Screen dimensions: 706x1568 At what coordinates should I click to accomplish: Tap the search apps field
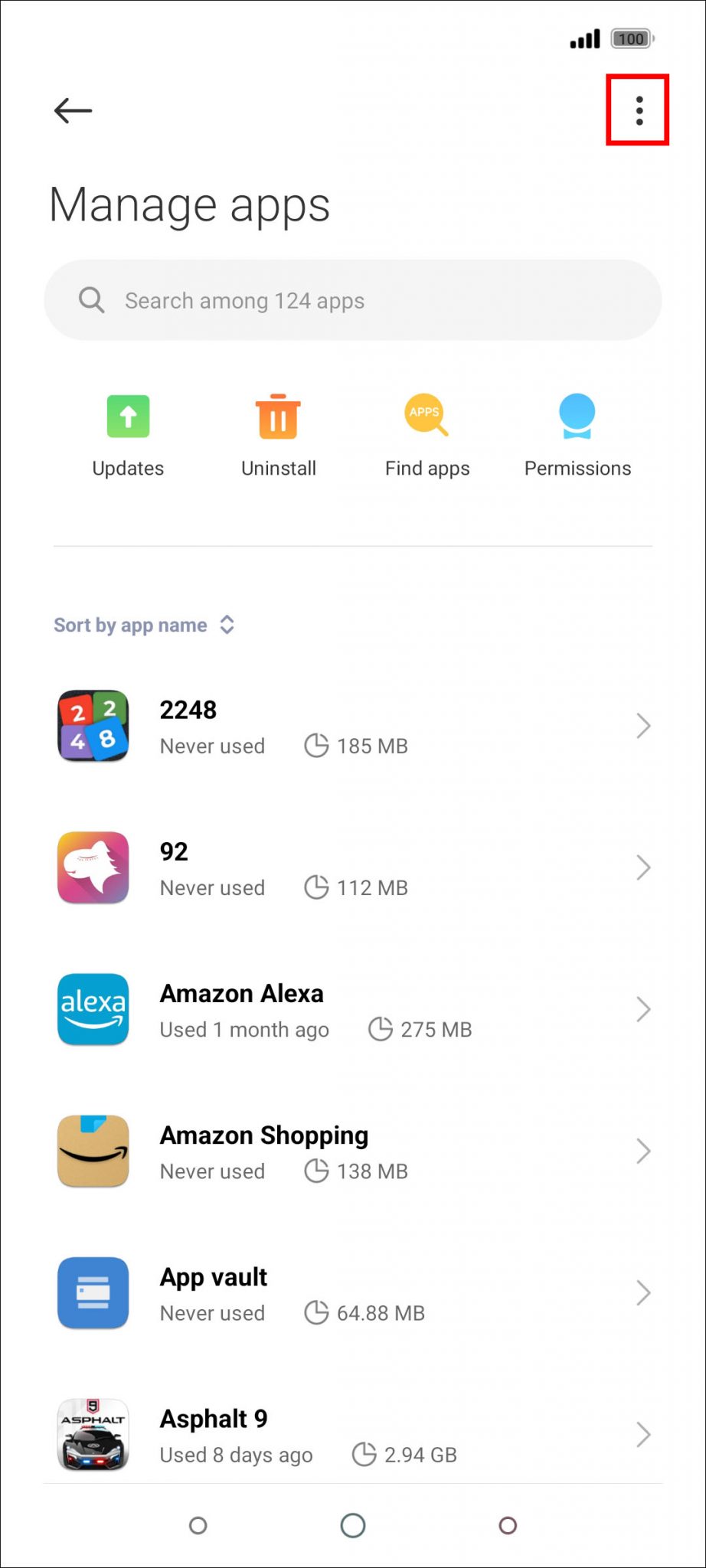(x=352, y=299)
